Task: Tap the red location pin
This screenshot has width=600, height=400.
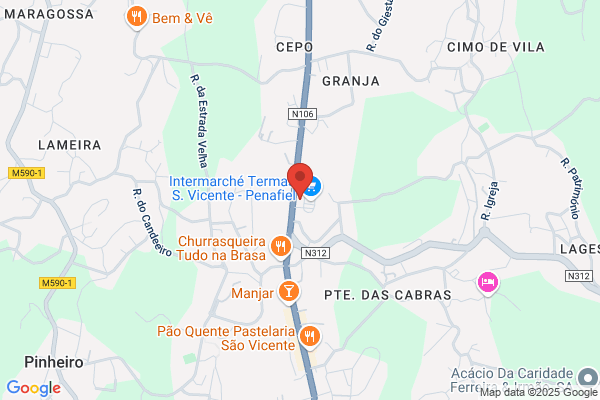Action: click(x=300, y=180)
